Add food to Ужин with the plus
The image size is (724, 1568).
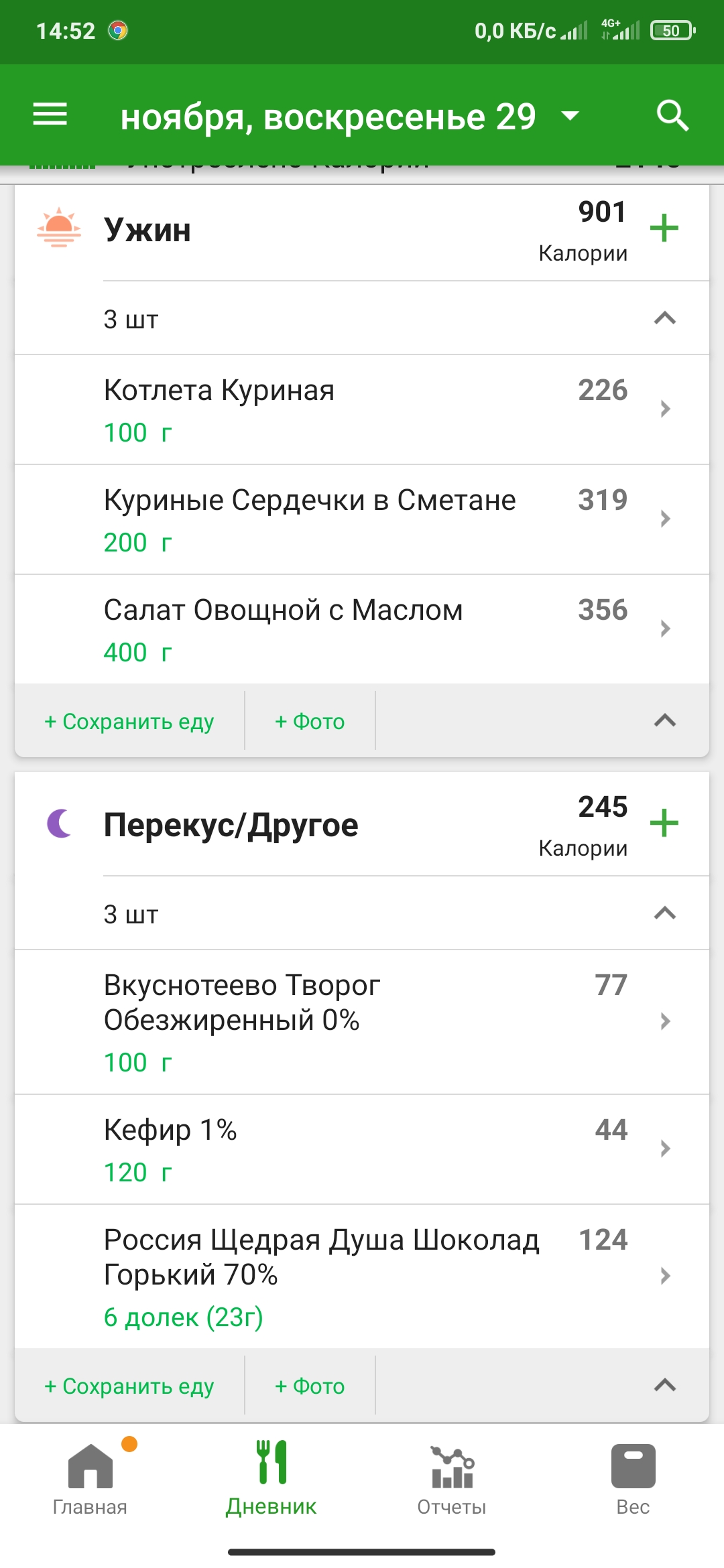point(664,228)
